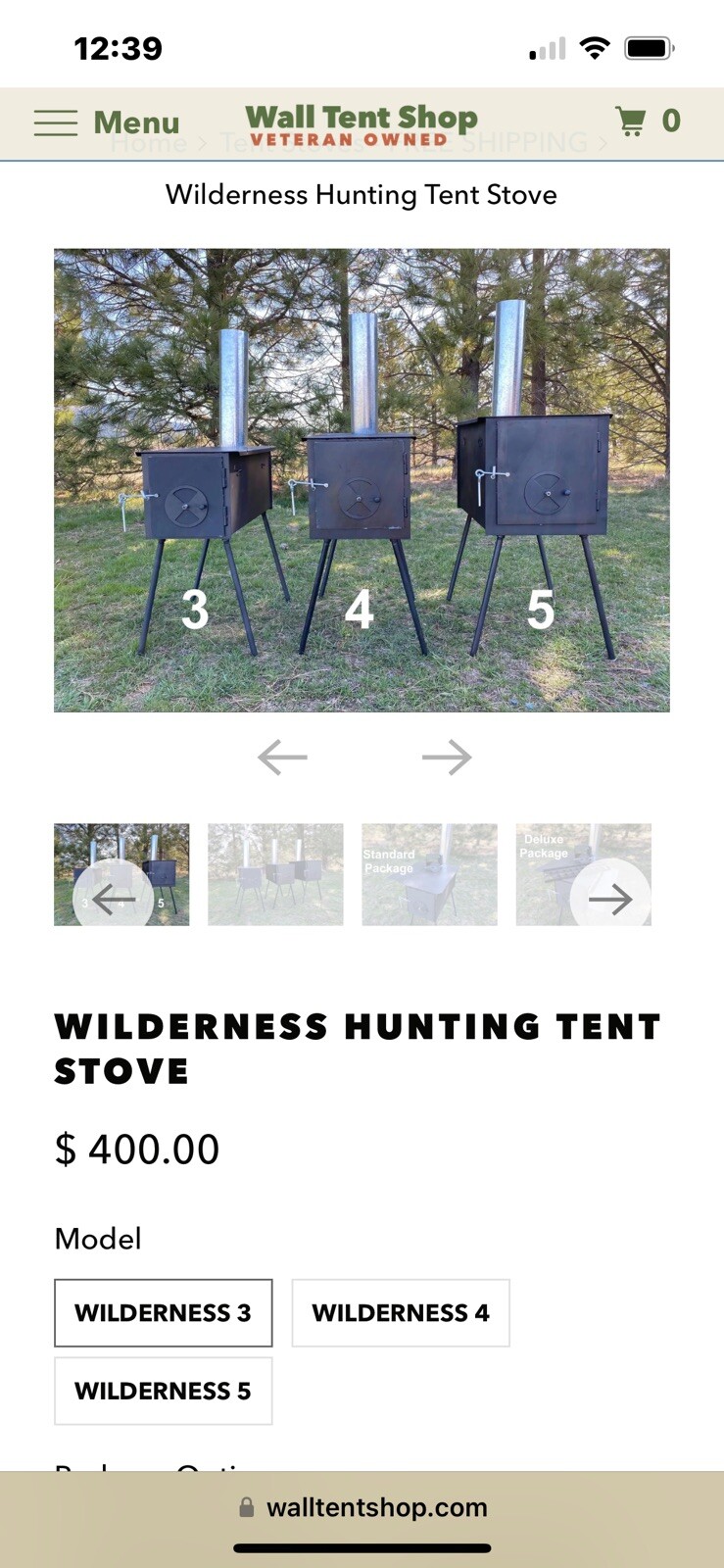Keep Wilderness 3 selected as the model
Image resolution: width=724 pixels, height=1568 pixels.
click(163, 1313)
